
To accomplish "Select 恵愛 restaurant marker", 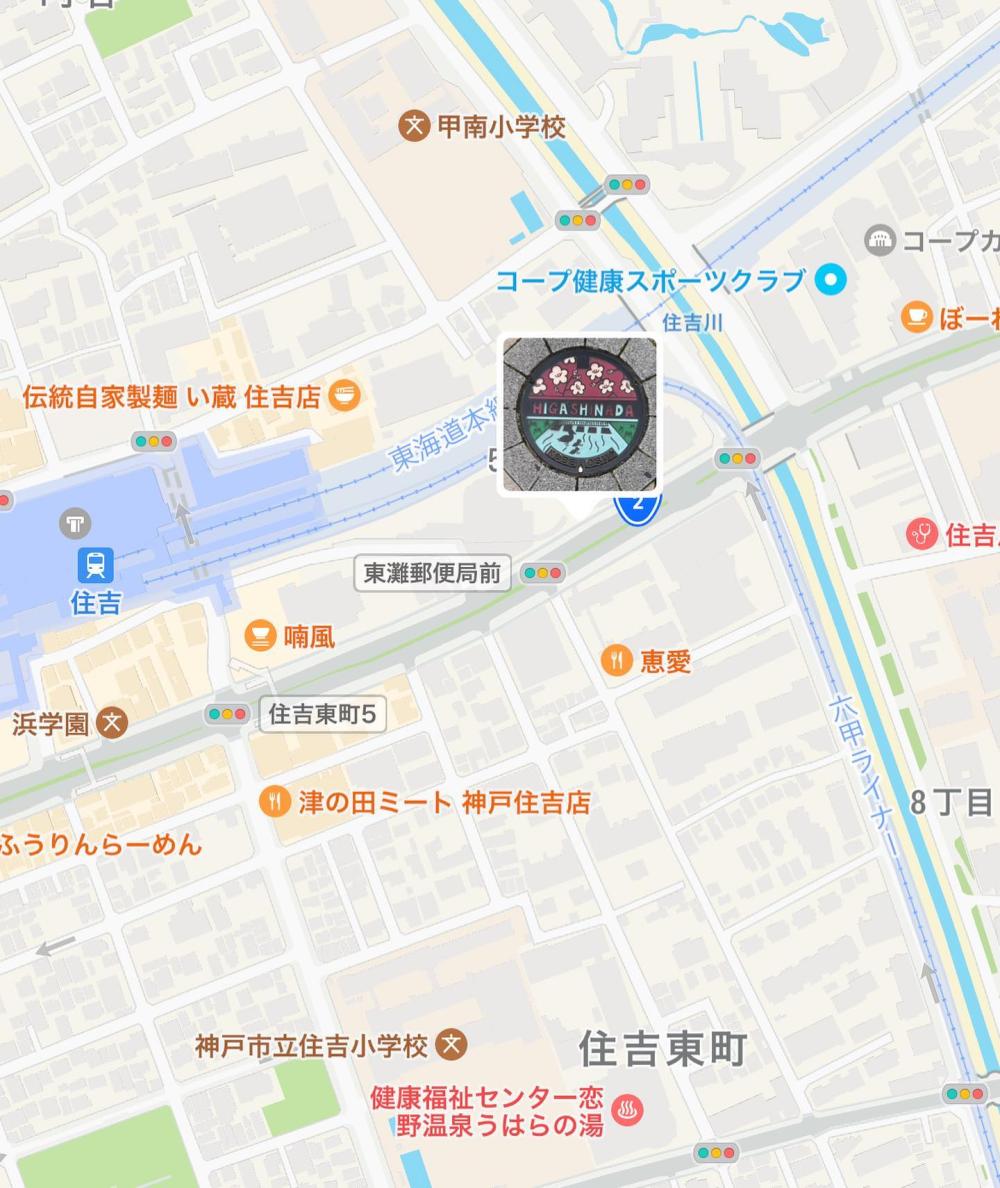I will (x=617, y=660).
